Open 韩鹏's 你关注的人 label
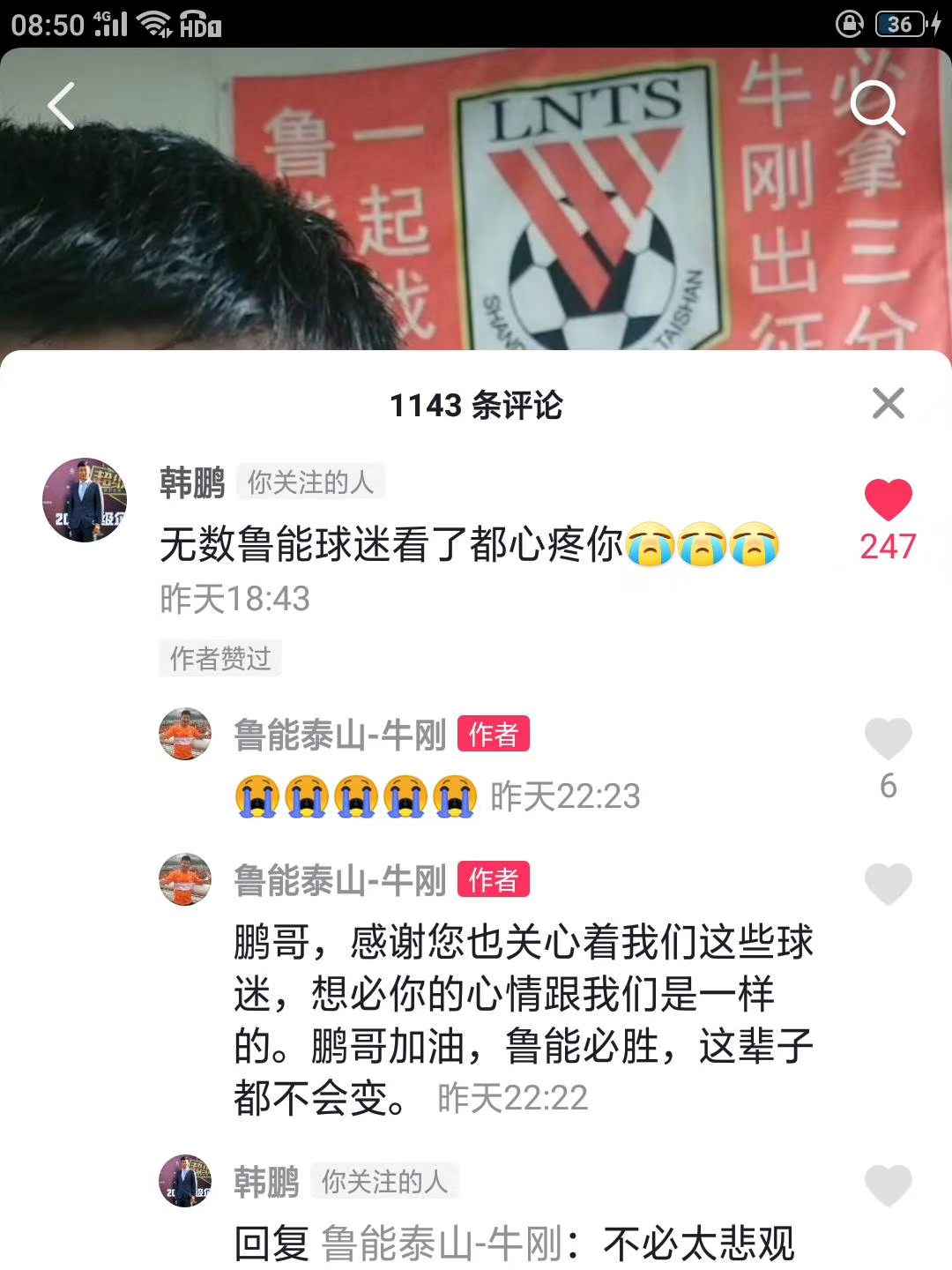 point(309,483)
